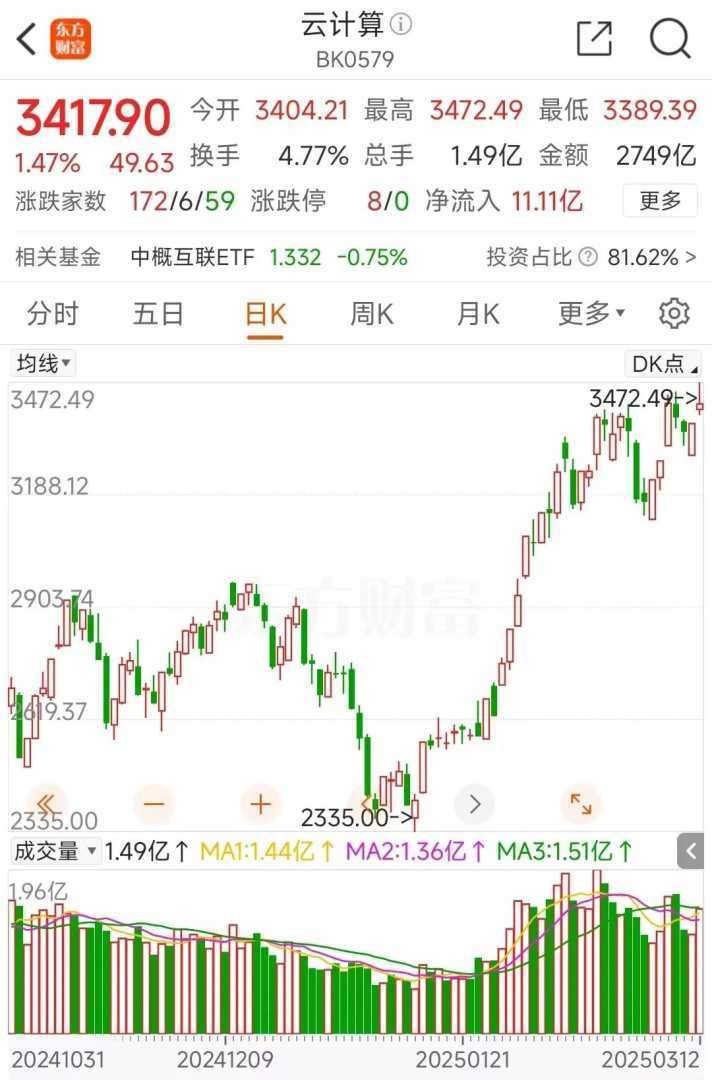Viewport: 712px width, 1080px height.
Task: Share this 云计算 sector page
Action: 594,39
